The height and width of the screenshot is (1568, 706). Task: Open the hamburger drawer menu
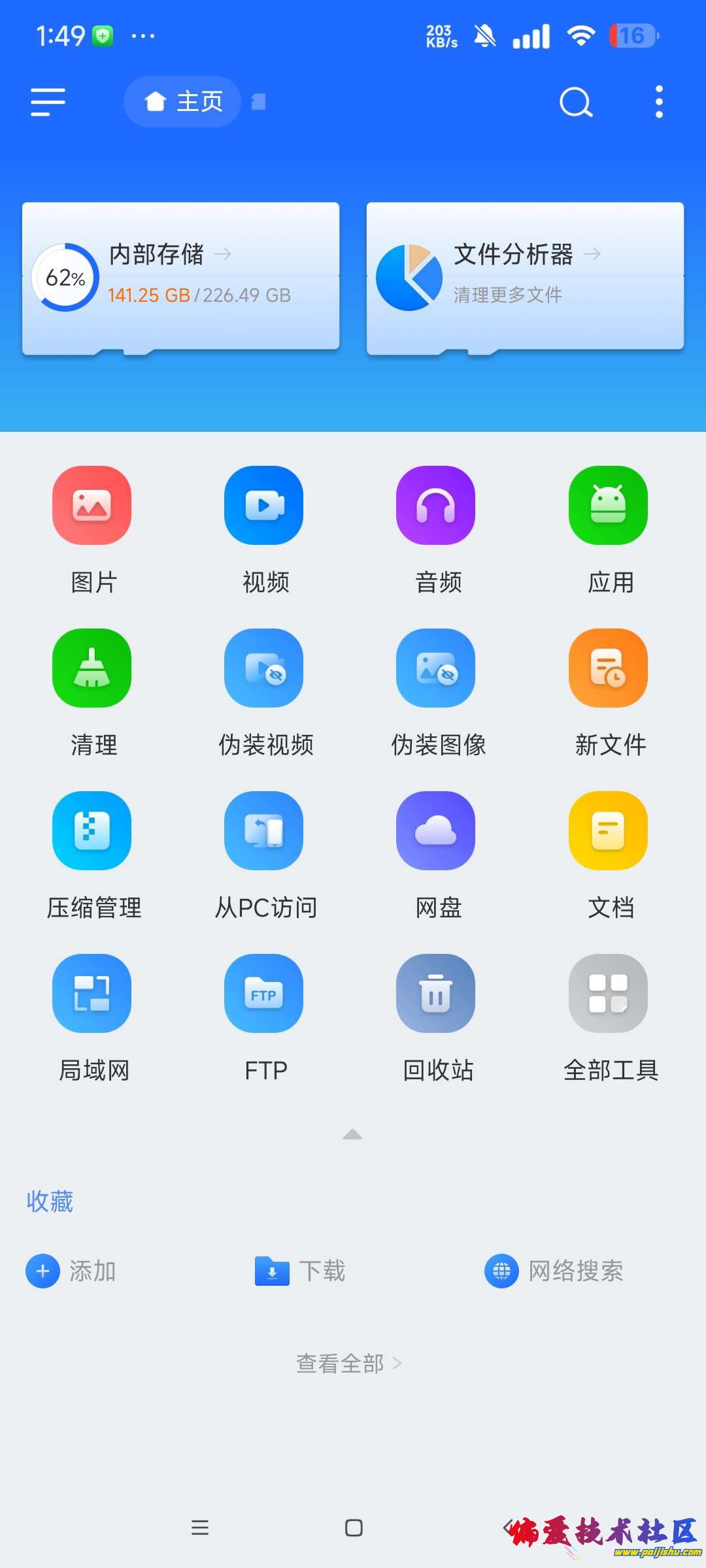48,102
